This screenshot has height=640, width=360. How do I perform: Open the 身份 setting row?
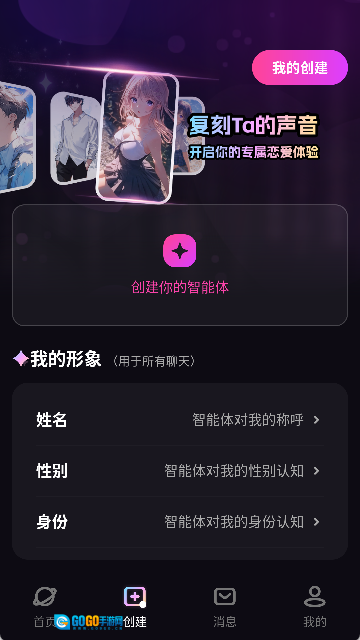[180, 522]
